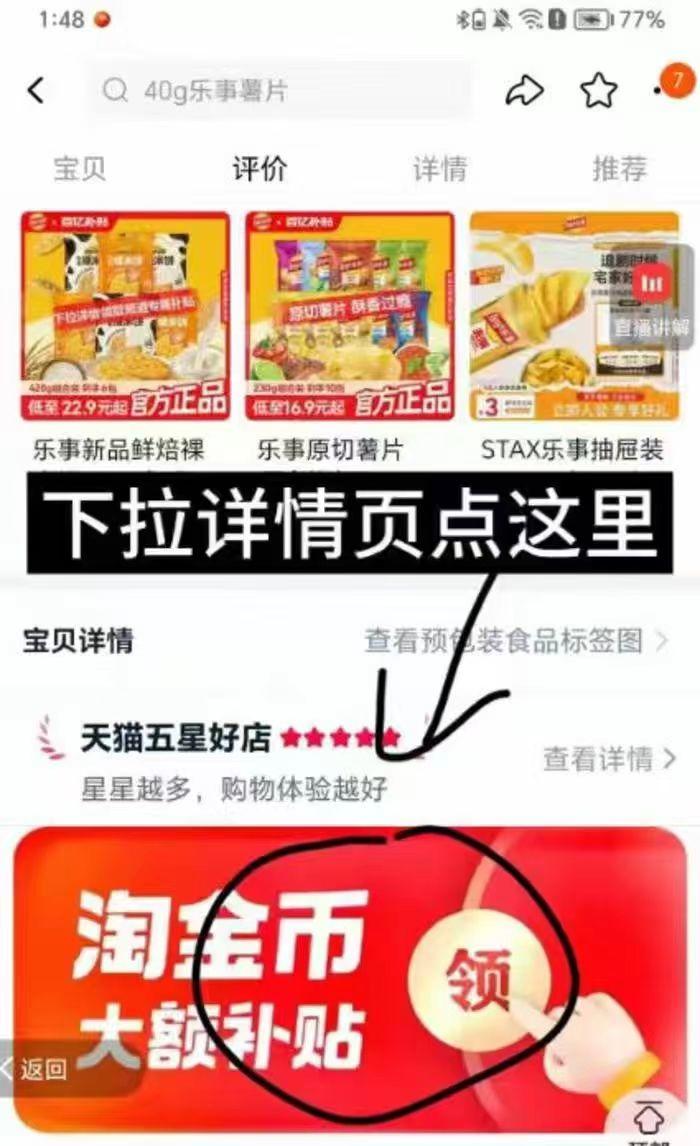
Task: Switch to the 宝贝 tab
Action: coord(80,168)
